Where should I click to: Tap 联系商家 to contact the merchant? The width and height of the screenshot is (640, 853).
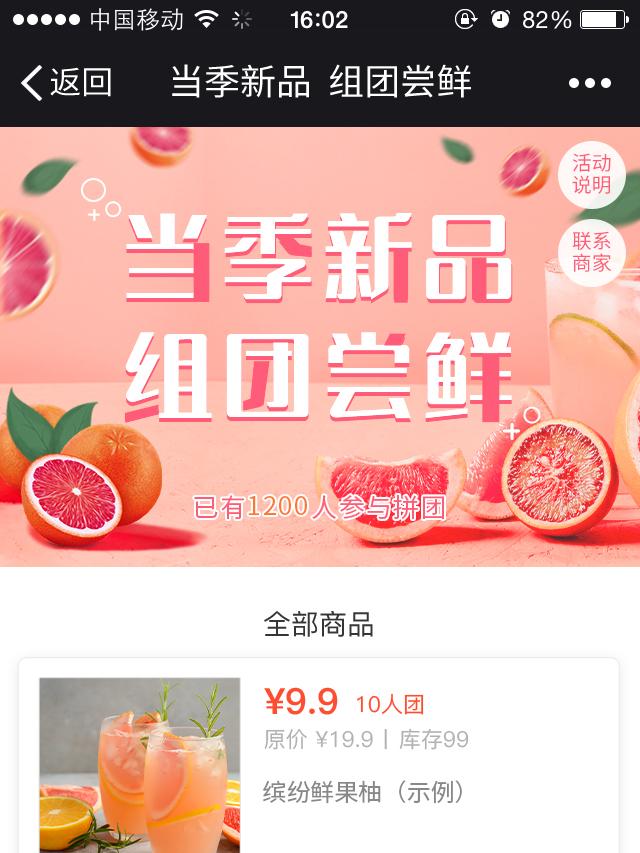[x=591, y=252]
